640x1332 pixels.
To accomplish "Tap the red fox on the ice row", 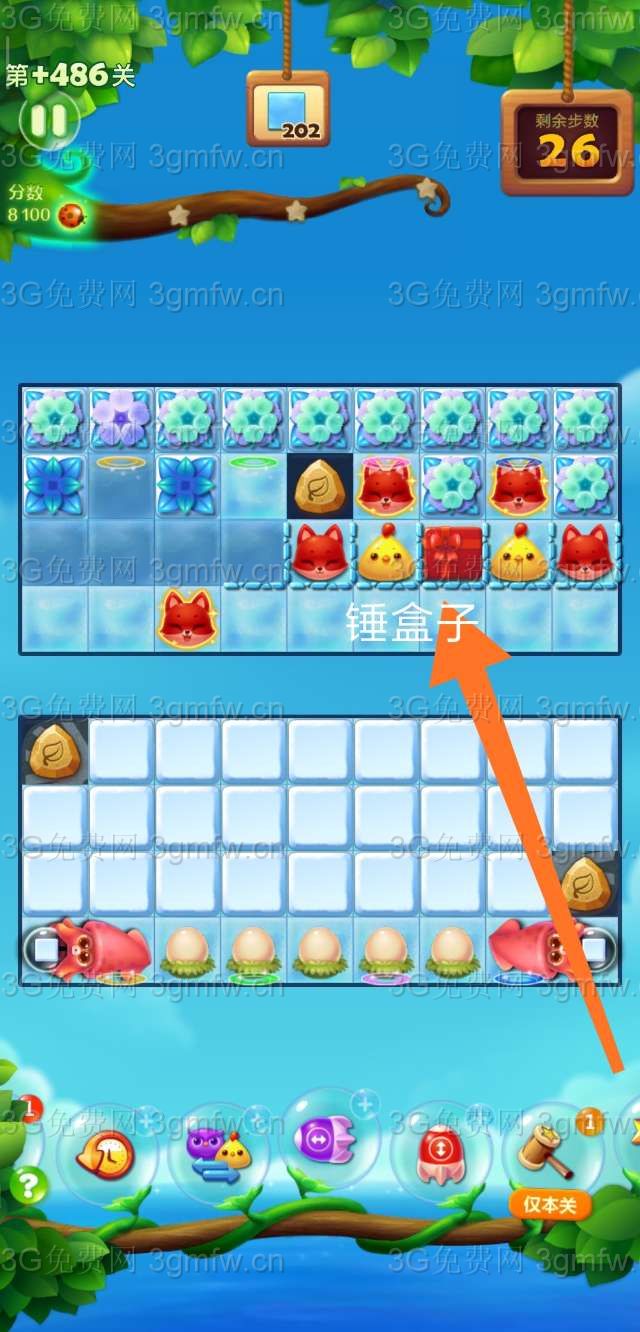I will coord(187,619).
